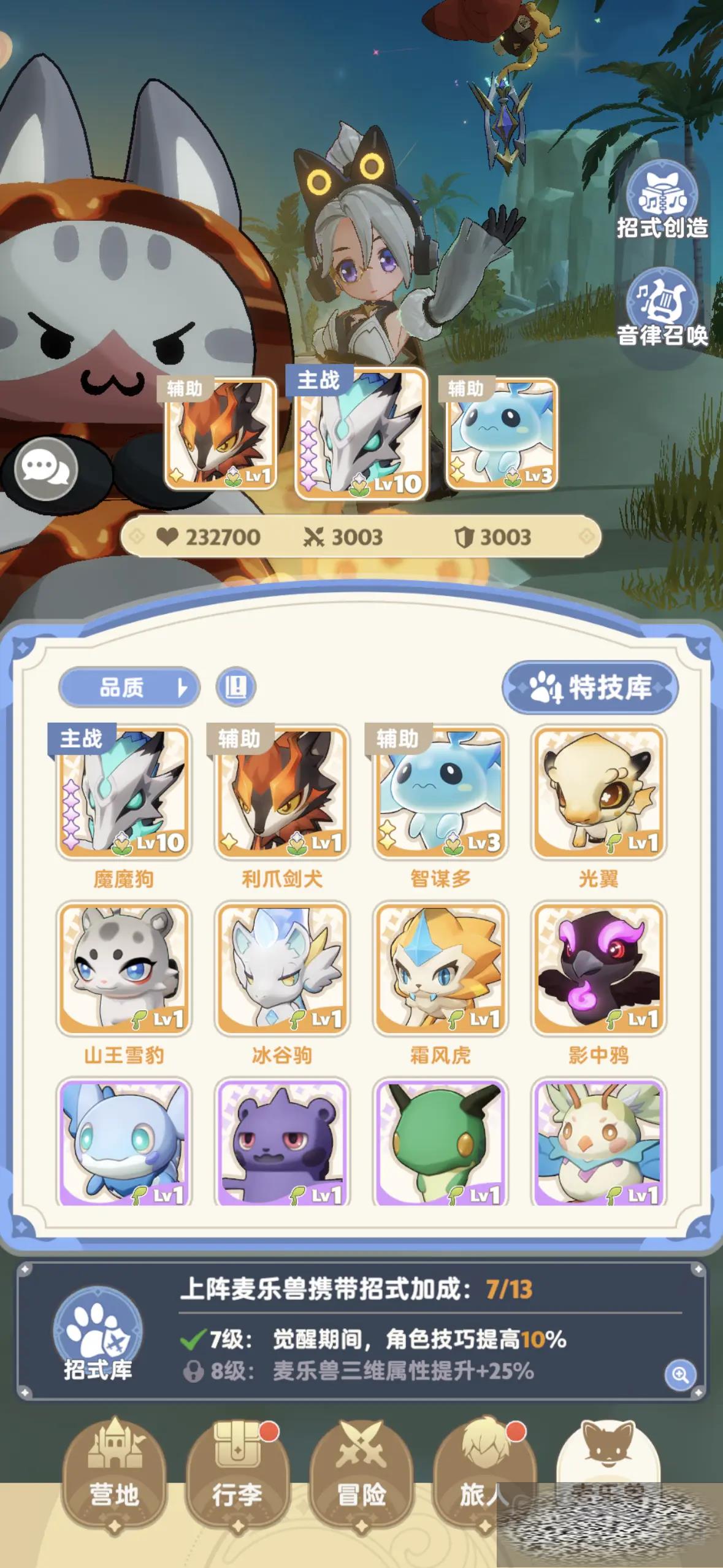Select 利爪剑犬 in the pet grid
Viewport: 723px width, 1568px height.
(x=282, y=792)
